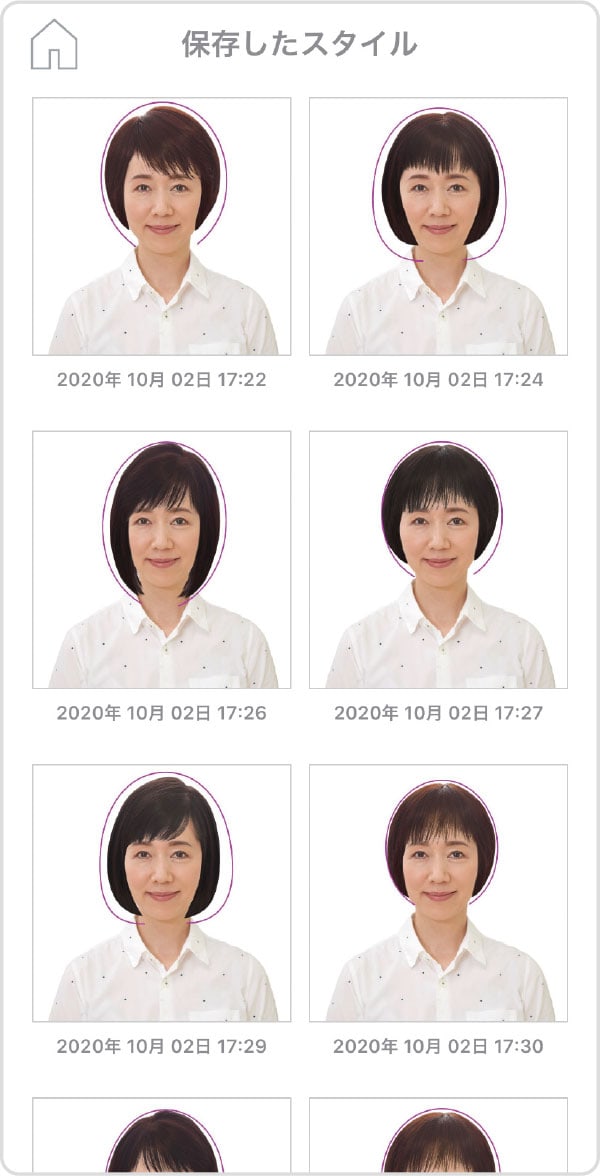
Task: Select the style saved at 17:30
Action: coord(438,893)
